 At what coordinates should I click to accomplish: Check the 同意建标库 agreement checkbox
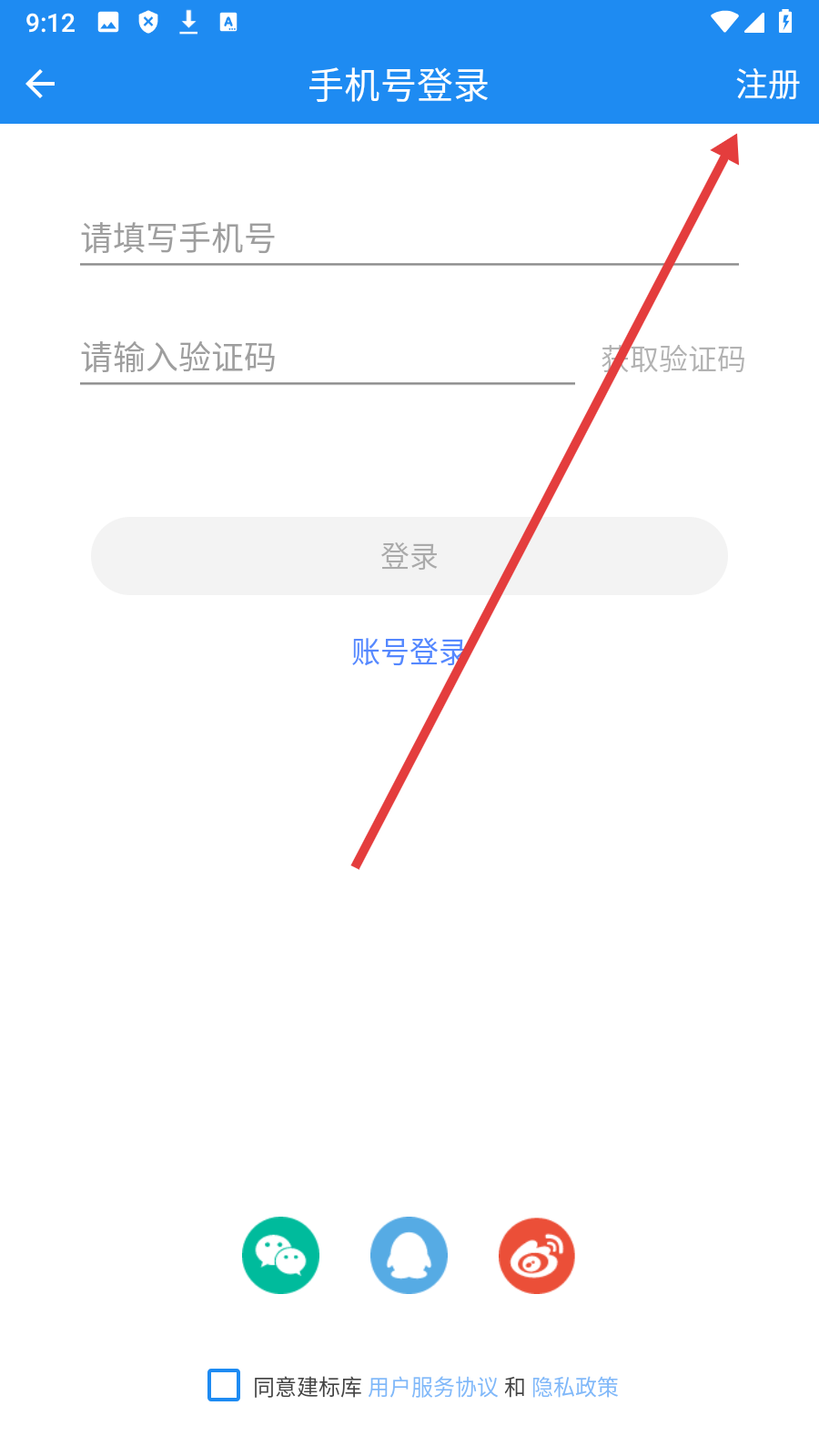pos(224,1385)
